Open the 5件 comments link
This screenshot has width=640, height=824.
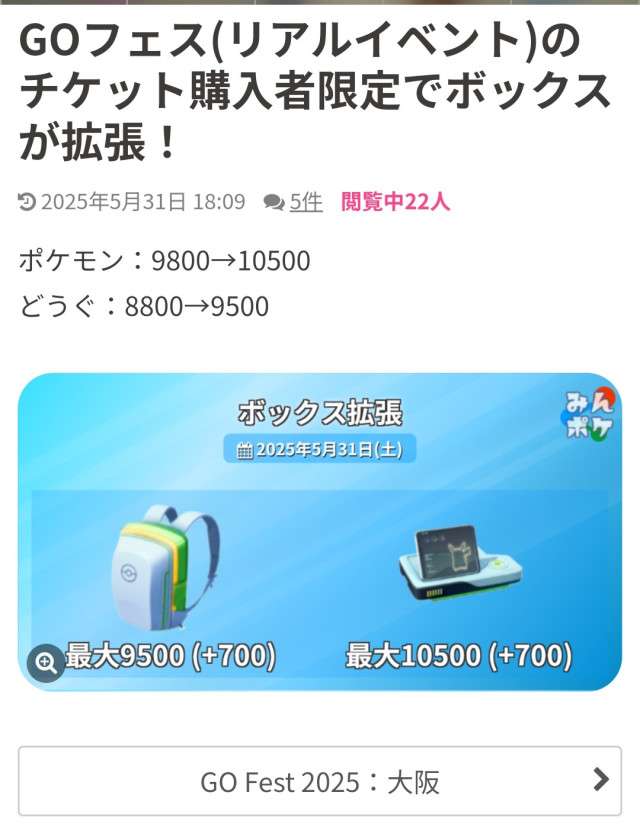point(305,202)
